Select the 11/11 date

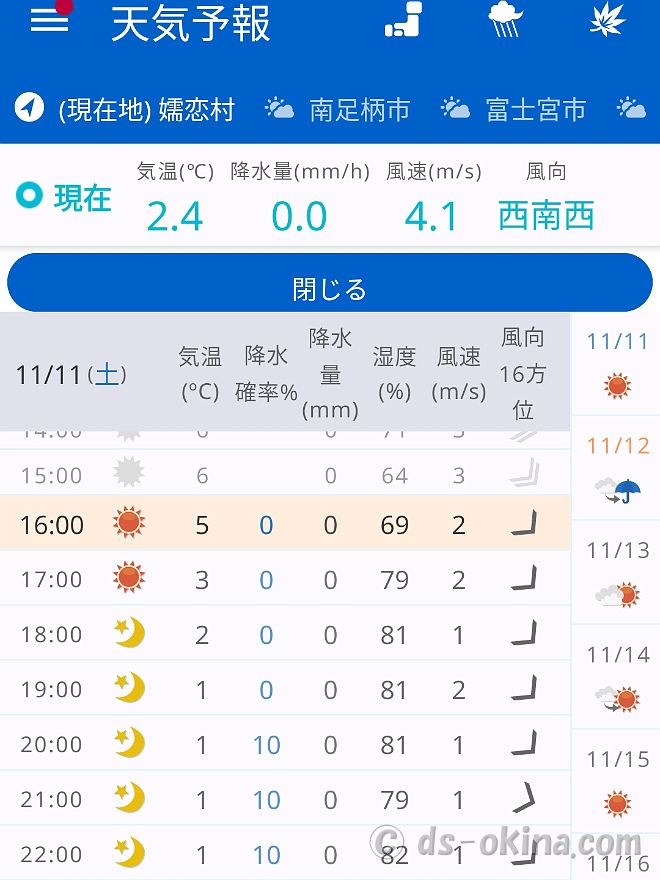617,363
